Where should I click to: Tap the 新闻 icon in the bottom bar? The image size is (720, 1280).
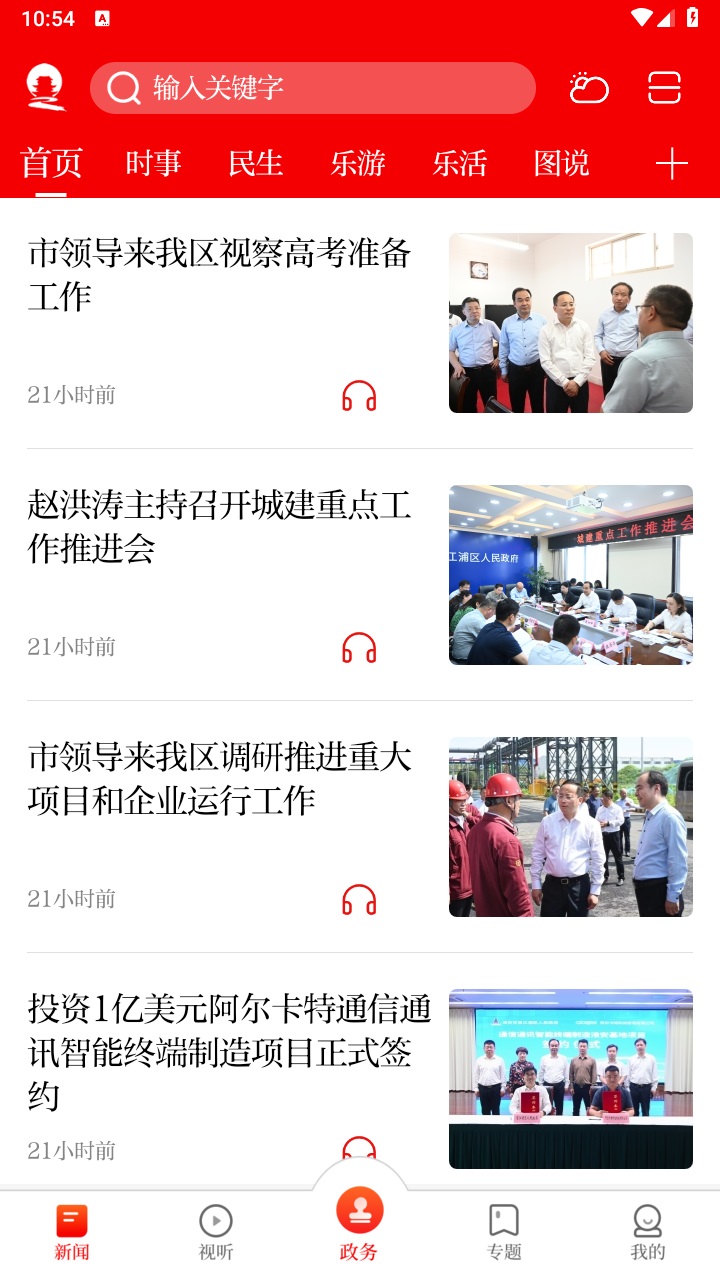click(71, 1222)
